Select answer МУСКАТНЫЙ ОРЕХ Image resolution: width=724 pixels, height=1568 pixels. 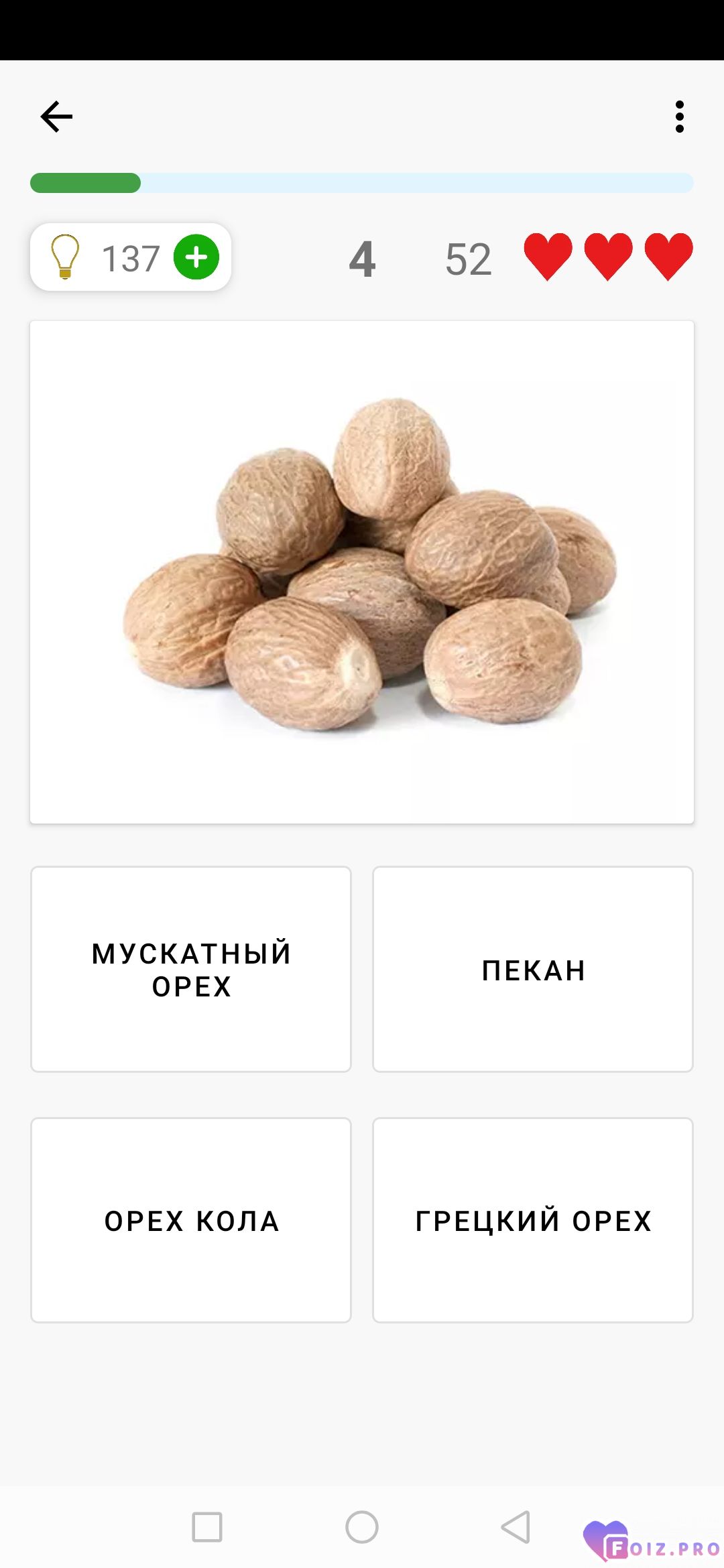pyautogui.click(x=191, y=969)
